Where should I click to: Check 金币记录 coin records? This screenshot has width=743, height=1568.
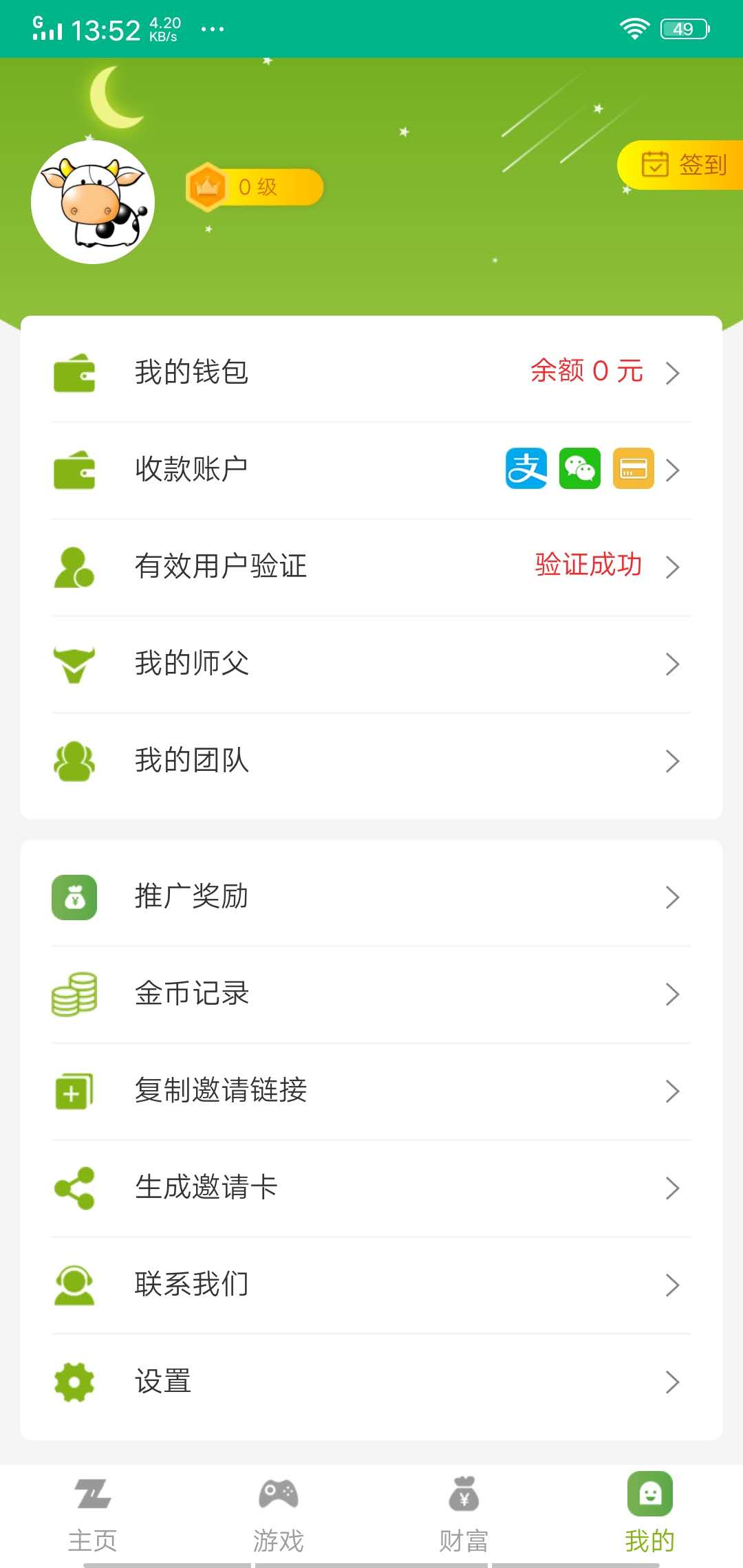tap(371, 993)
